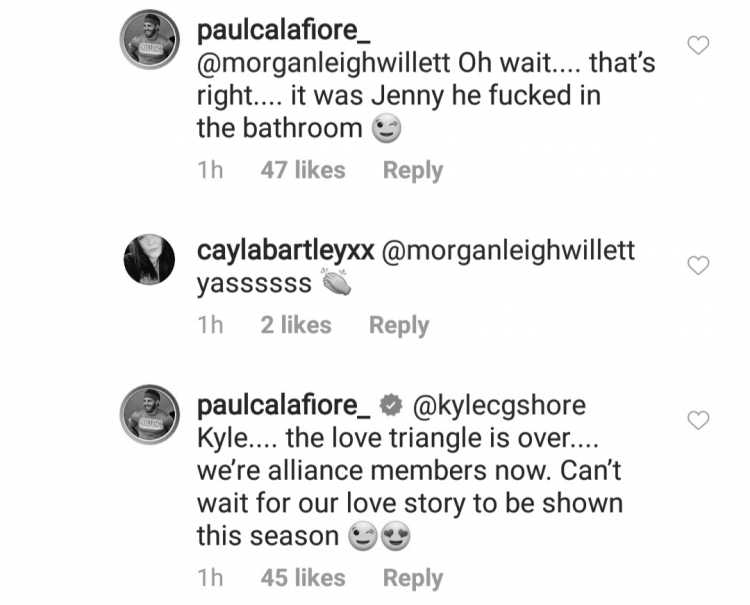Open the caylabartleyxx username link
This screenshot has width=750, height=605.
click(x=287, y=250)
